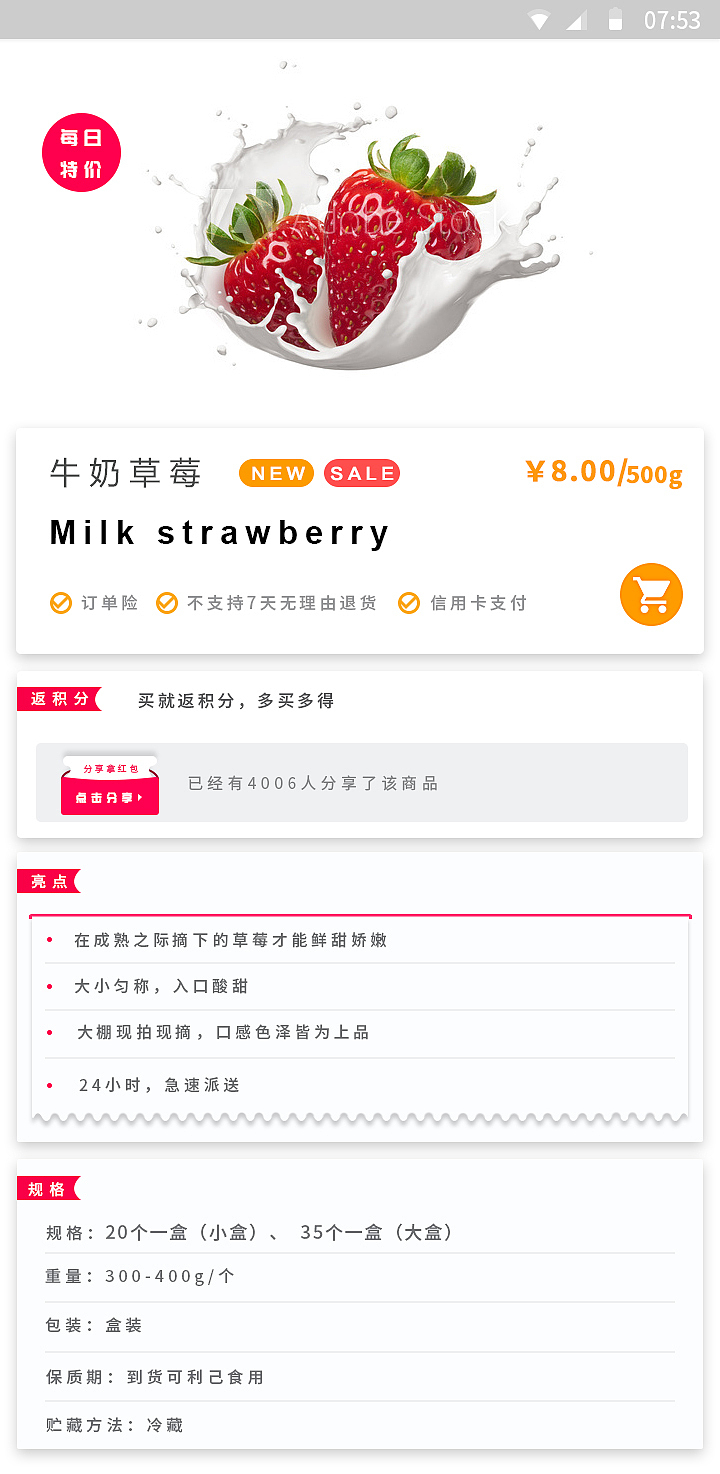
Task: Click the 规格 ribbon label
Action: (x=47, y=1189)
